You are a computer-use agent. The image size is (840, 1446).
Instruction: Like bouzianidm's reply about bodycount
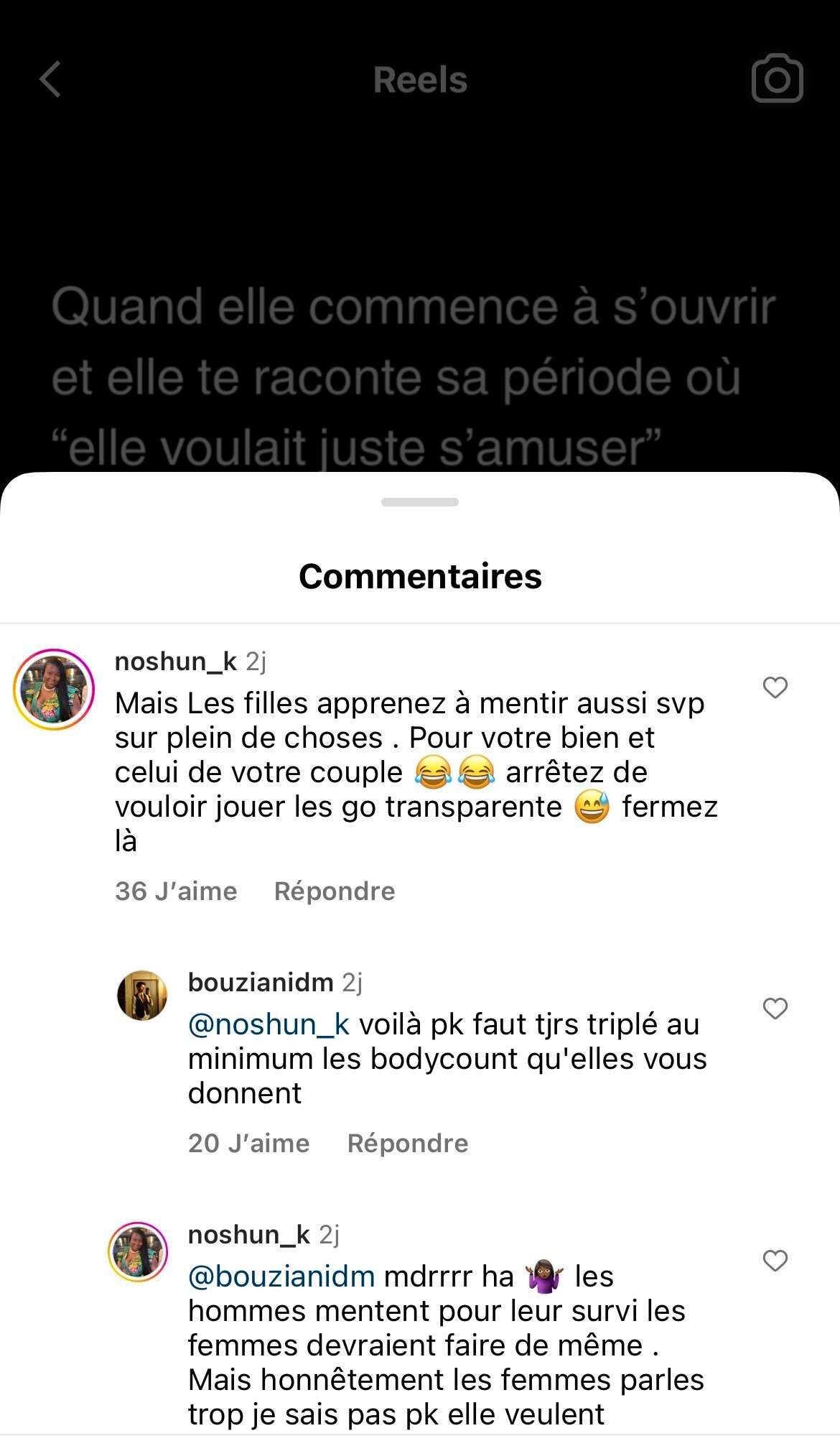pyautogui.click(x=775, y=1009)
